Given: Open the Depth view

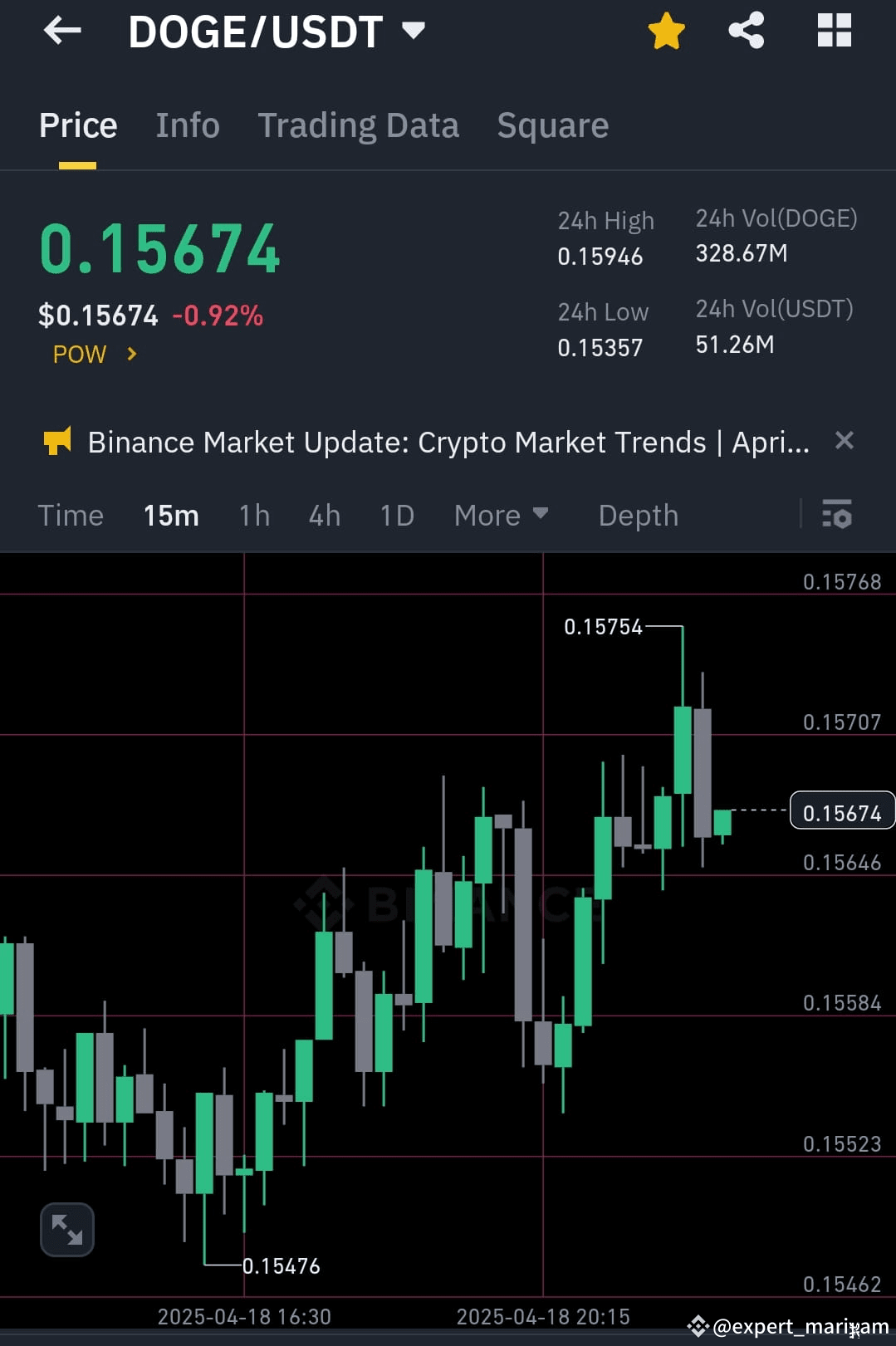Looking at the screenshot, I should click(638, 515).
